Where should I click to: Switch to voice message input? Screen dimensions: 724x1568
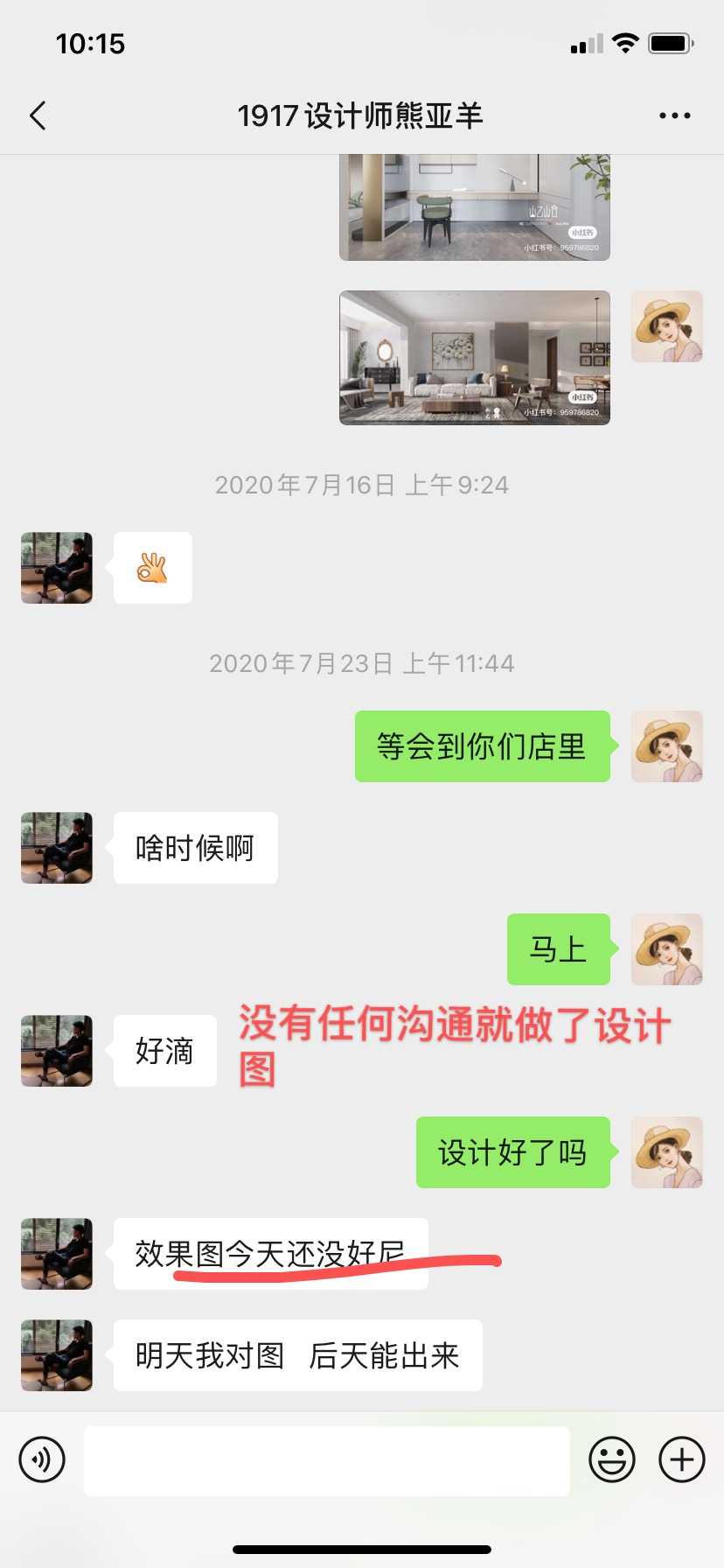42,1459
